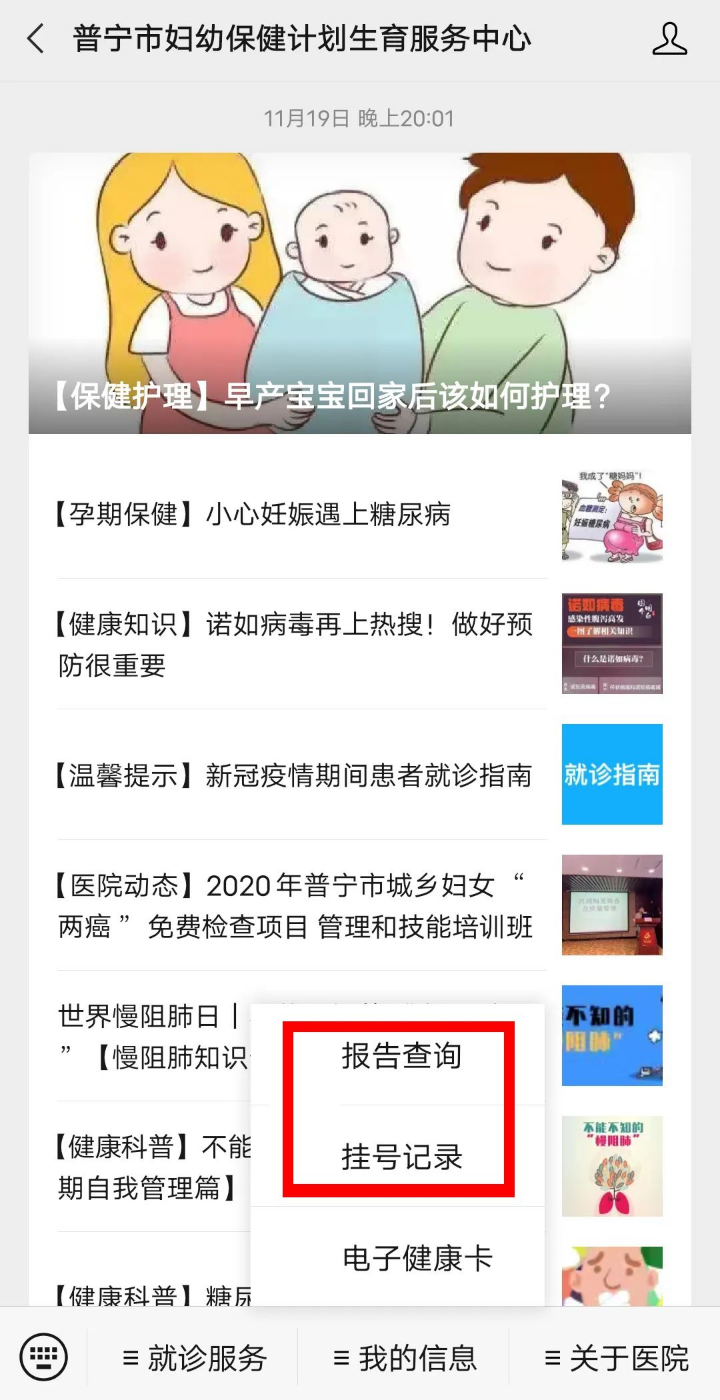Open the pregnancy diabetes article

pos(300,515)
